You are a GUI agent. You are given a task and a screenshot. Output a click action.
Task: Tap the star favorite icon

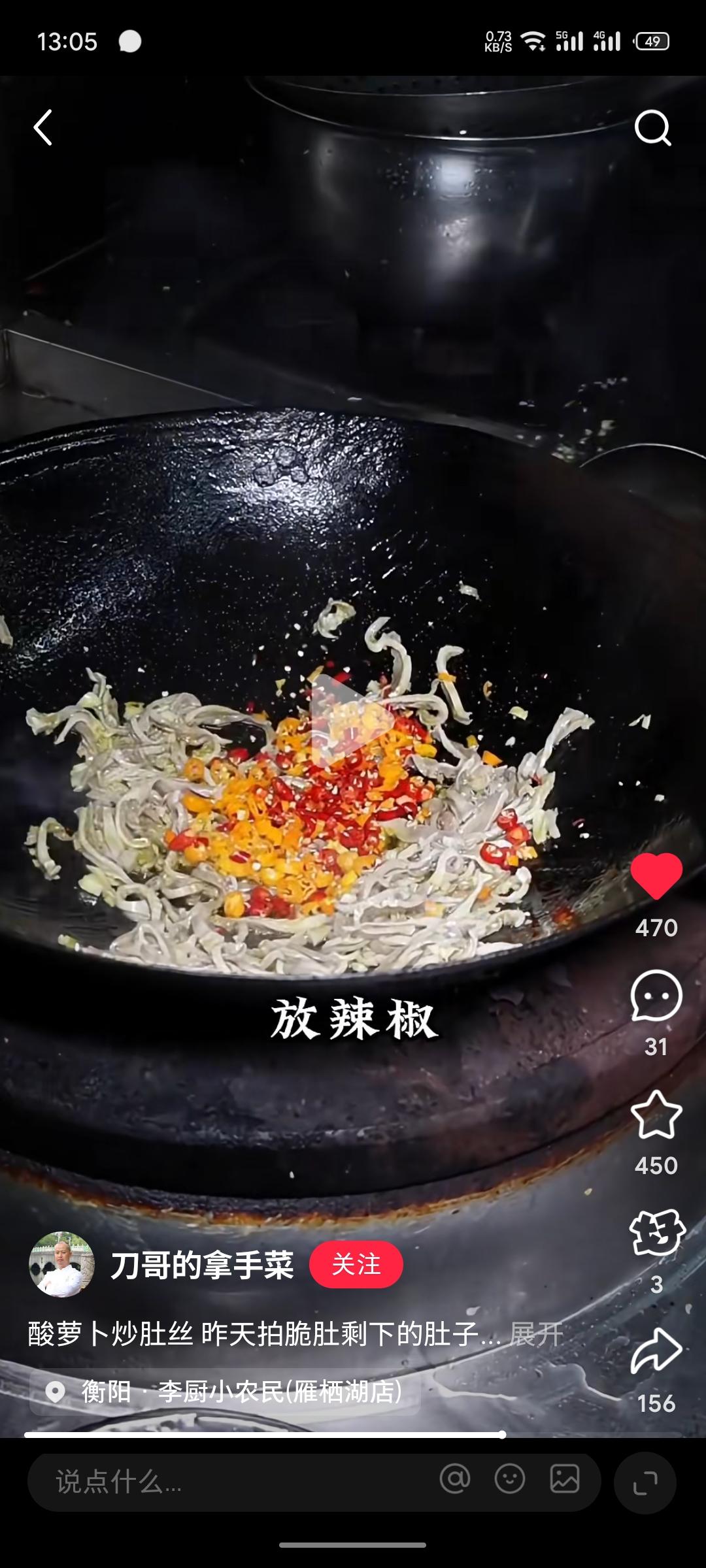coord(656,1115)
